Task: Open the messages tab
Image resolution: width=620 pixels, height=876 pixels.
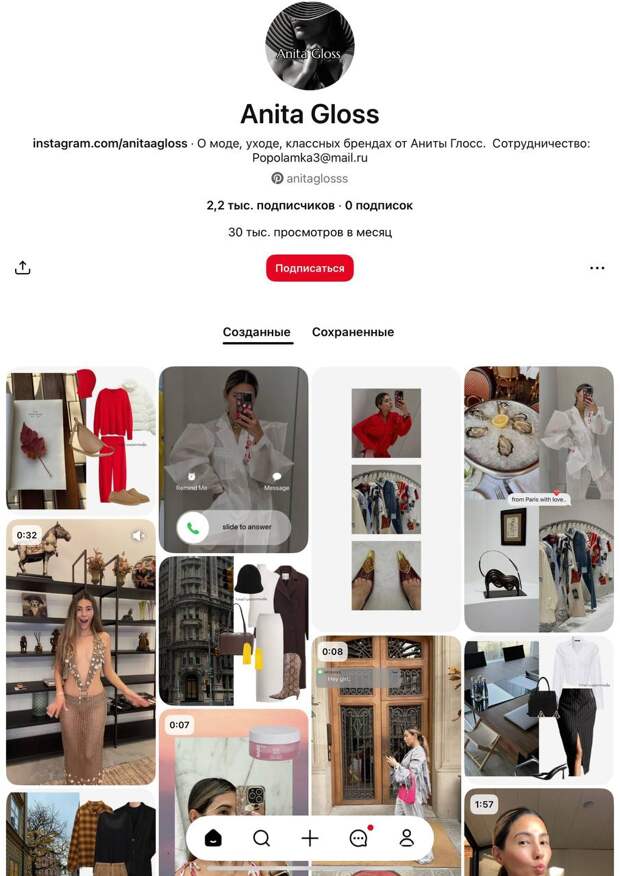Action: click(x=358, y=839)
